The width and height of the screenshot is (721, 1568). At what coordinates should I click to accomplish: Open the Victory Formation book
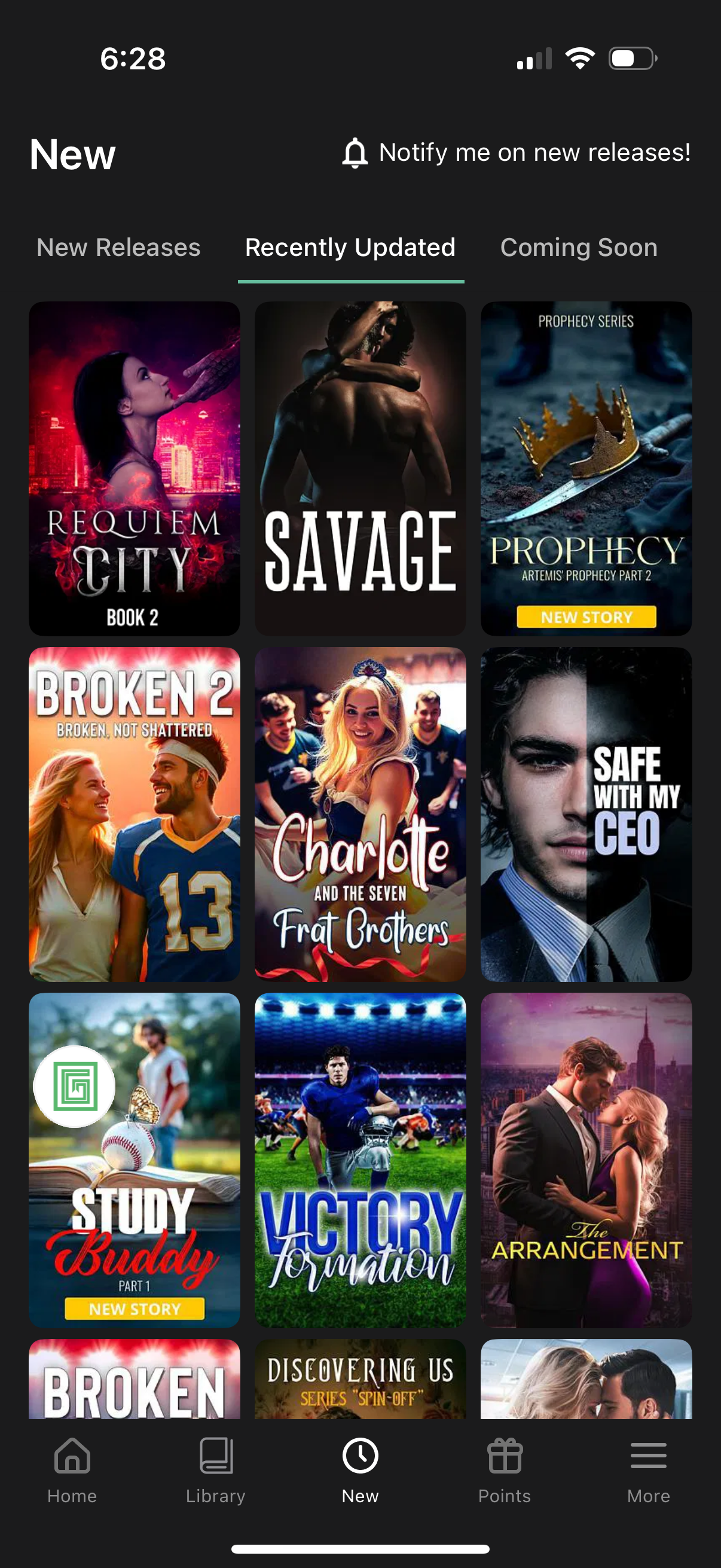[360, 1160]
